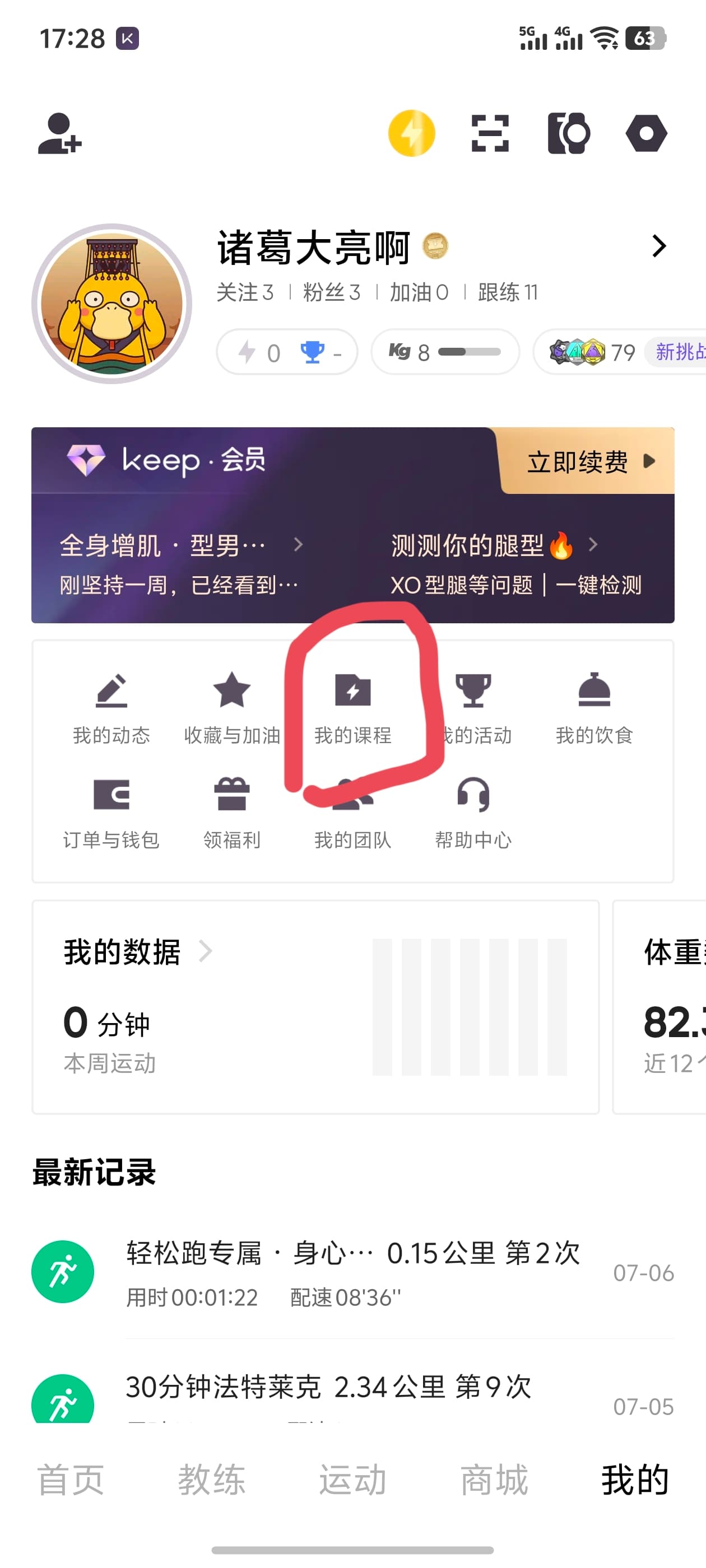The image size is (706, 1568).
Task: Open 我的饮食
Action: [594, 708]
